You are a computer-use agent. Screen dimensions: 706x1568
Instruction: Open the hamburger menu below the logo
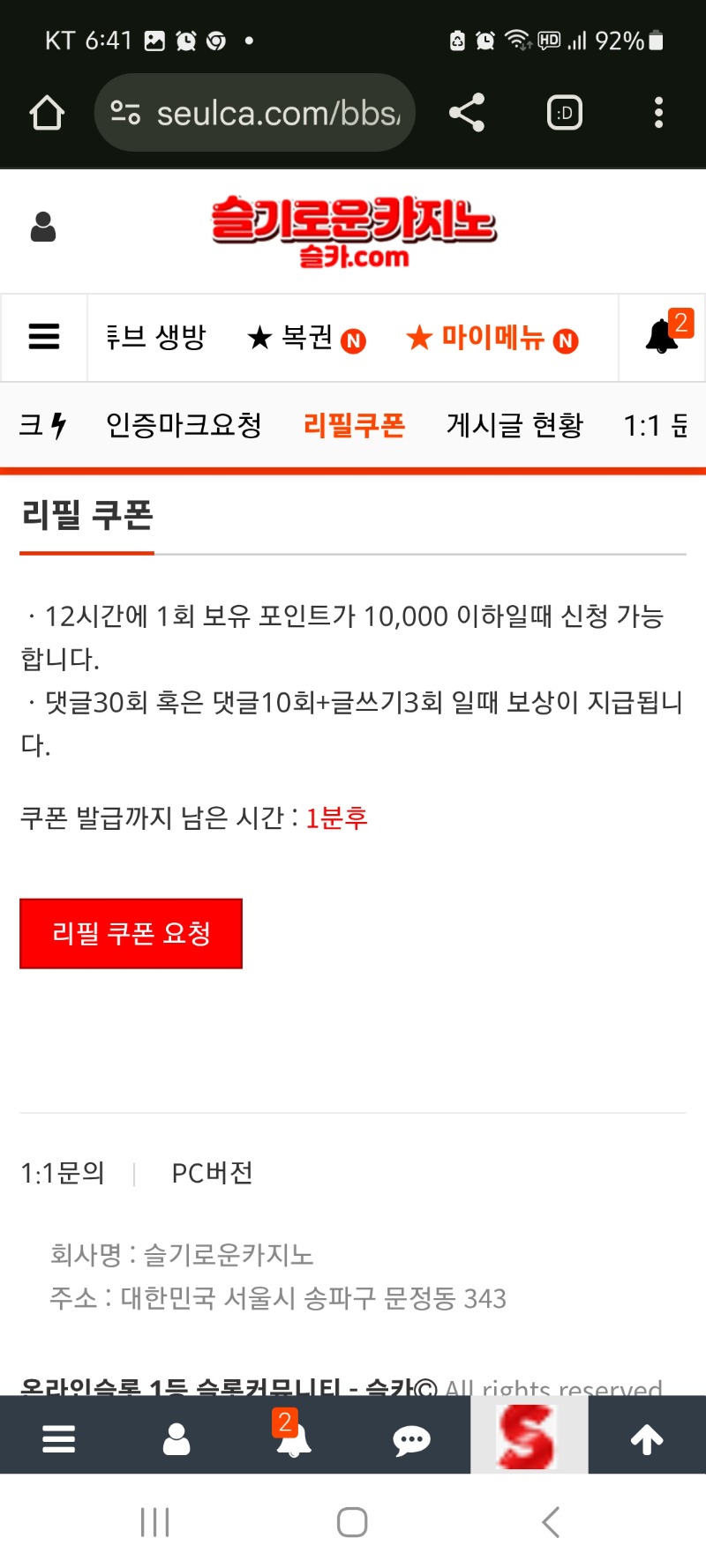[44, 337]
